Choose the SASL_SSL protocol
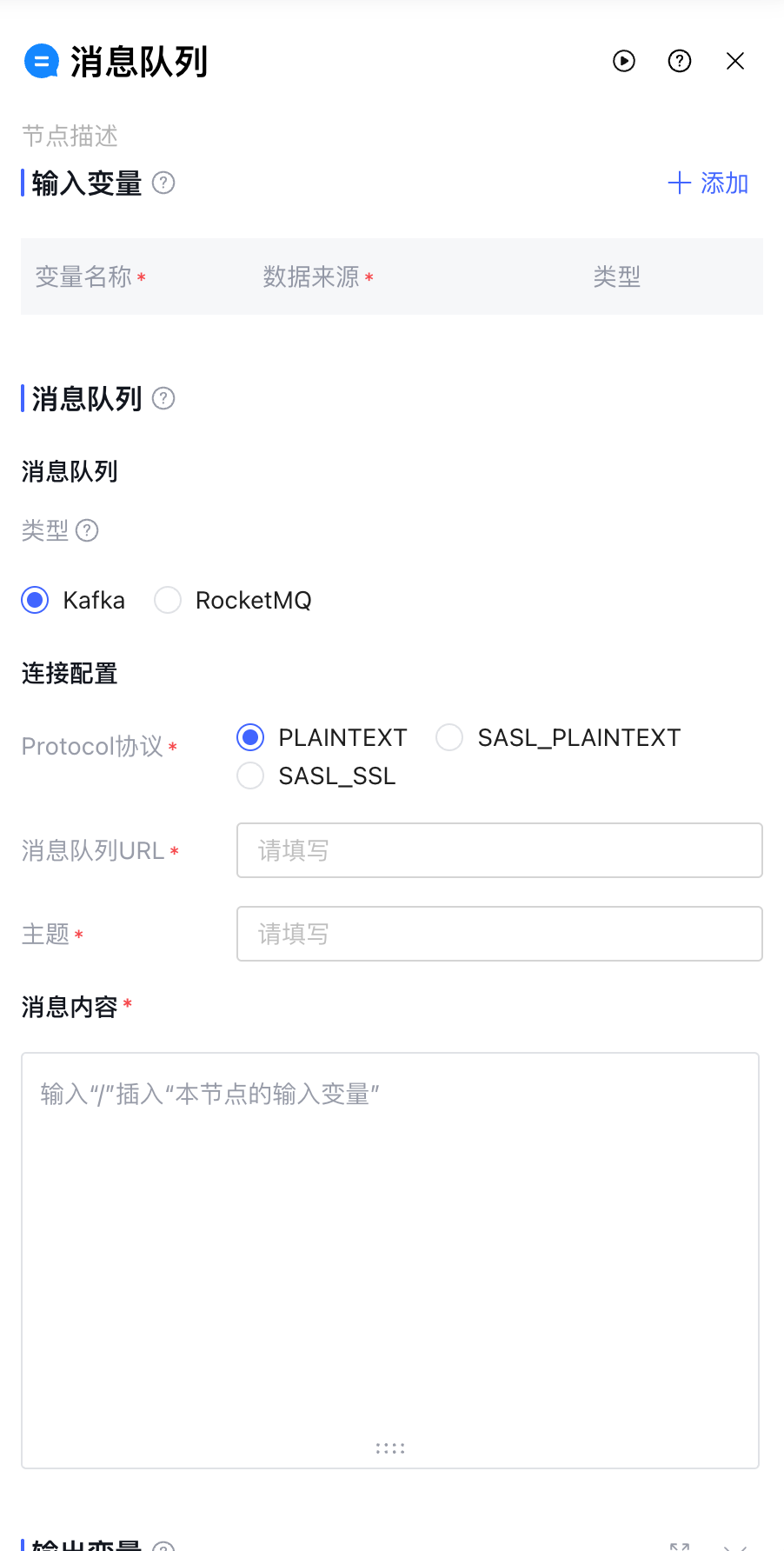This screenshot has width=784, height=1551. click(x=250, y=775)
